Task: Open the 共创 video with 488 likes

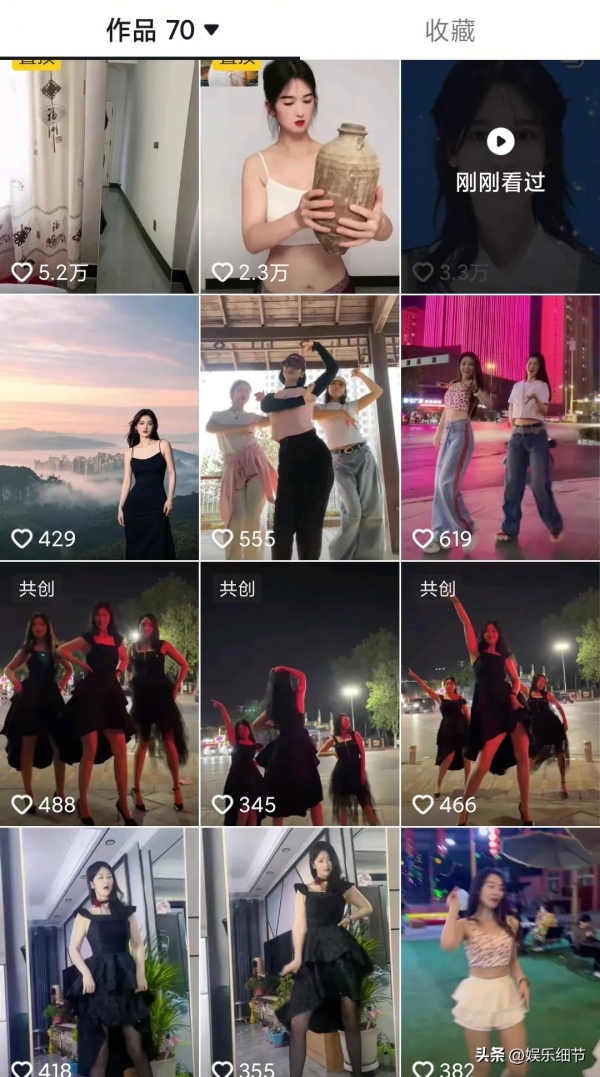Action: tap(99, 693)
